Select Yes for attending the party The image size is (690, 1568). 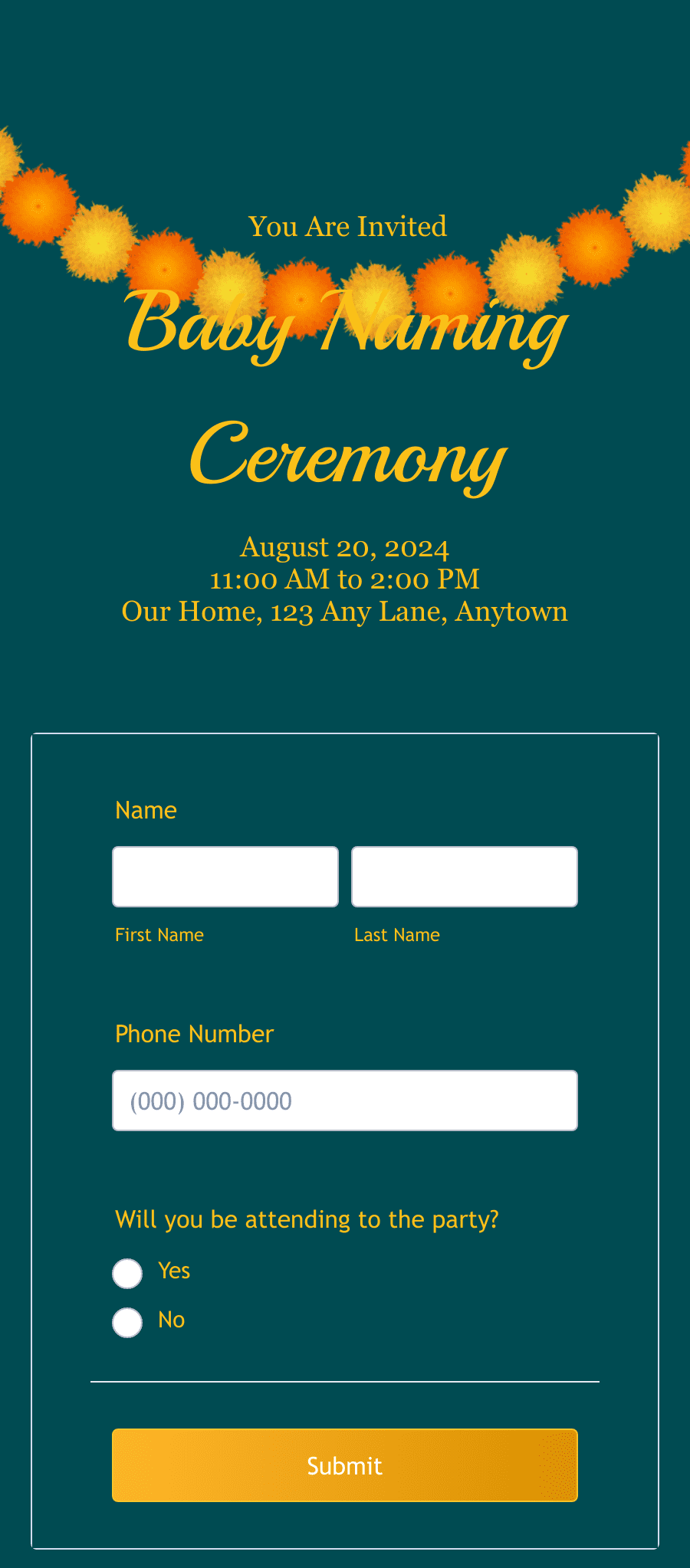tap(127, 1274)
